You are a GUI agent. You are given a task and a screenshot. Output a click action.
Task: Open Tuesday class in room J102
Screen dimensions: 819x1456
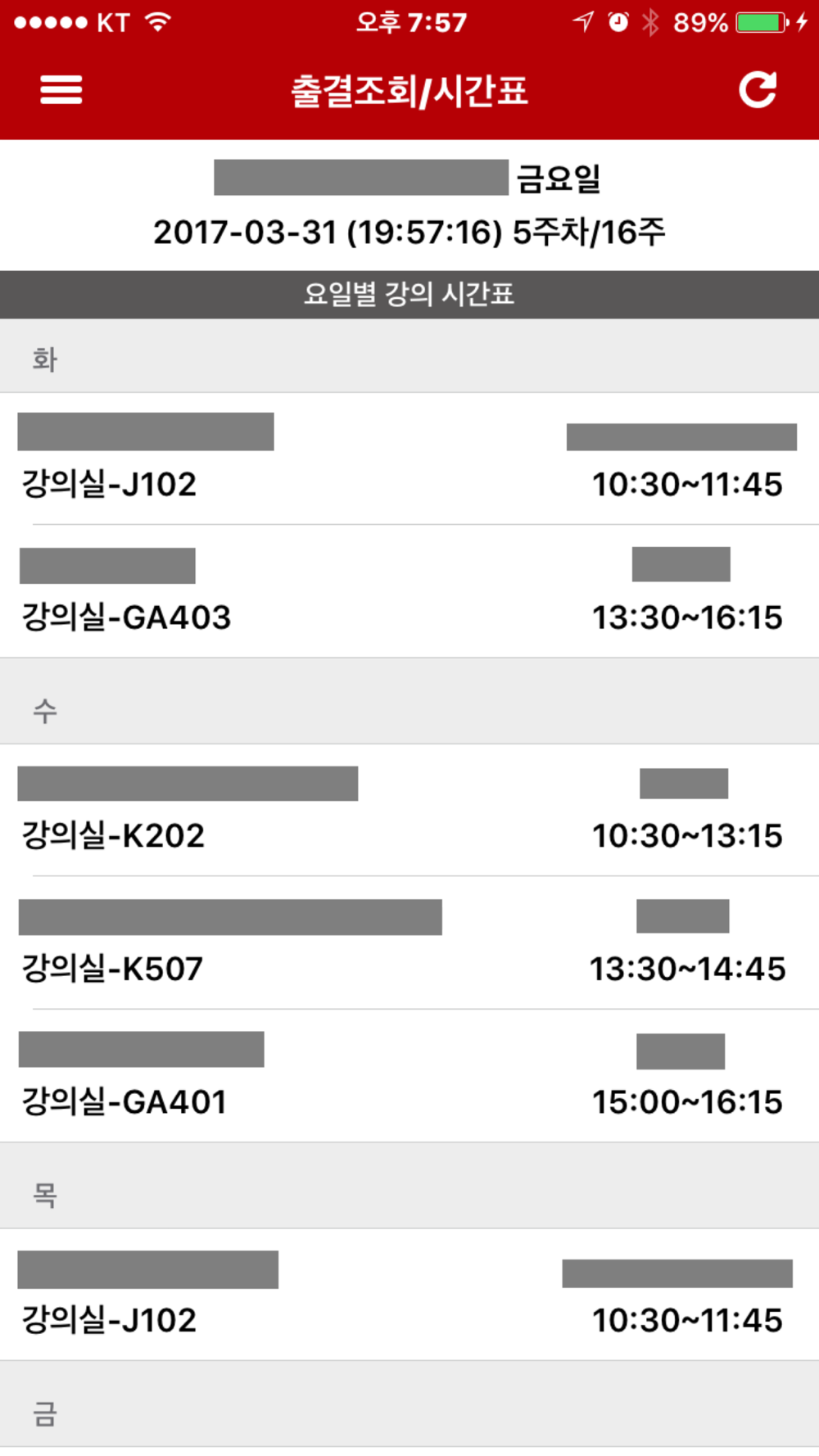409,459
